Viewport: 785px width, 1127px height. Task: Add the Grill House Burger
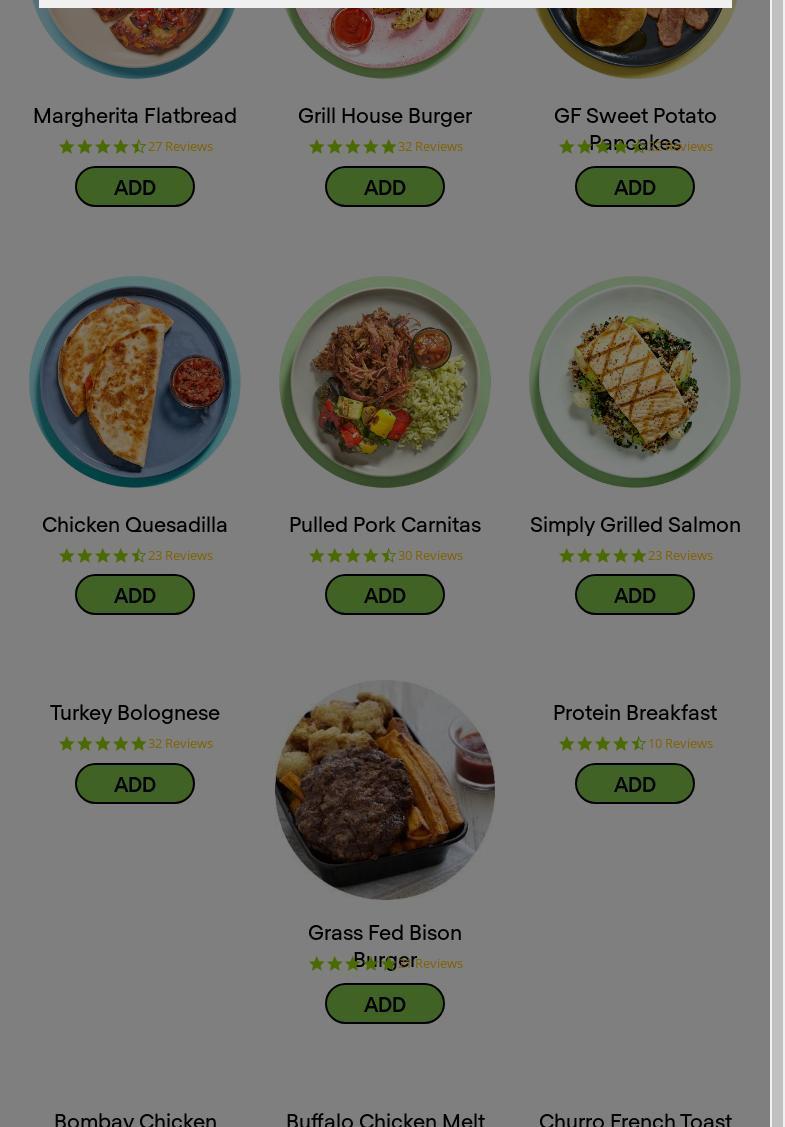pos(385,187)
